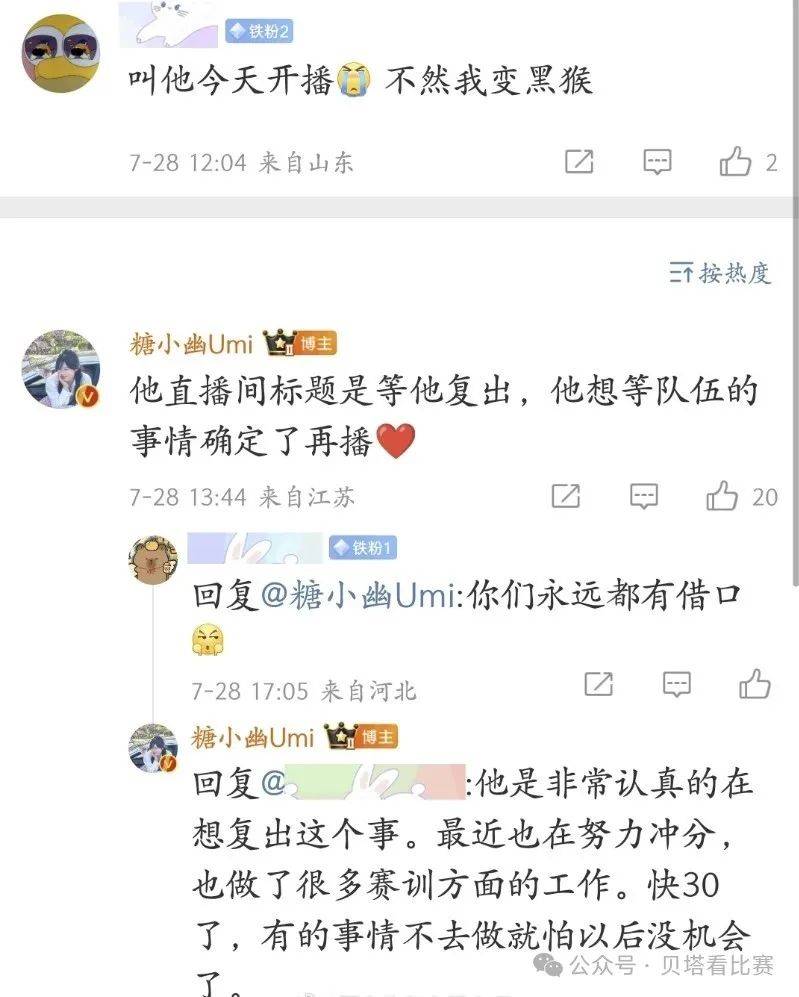Repost the 12:04 comment from 山东

point(579,162)
